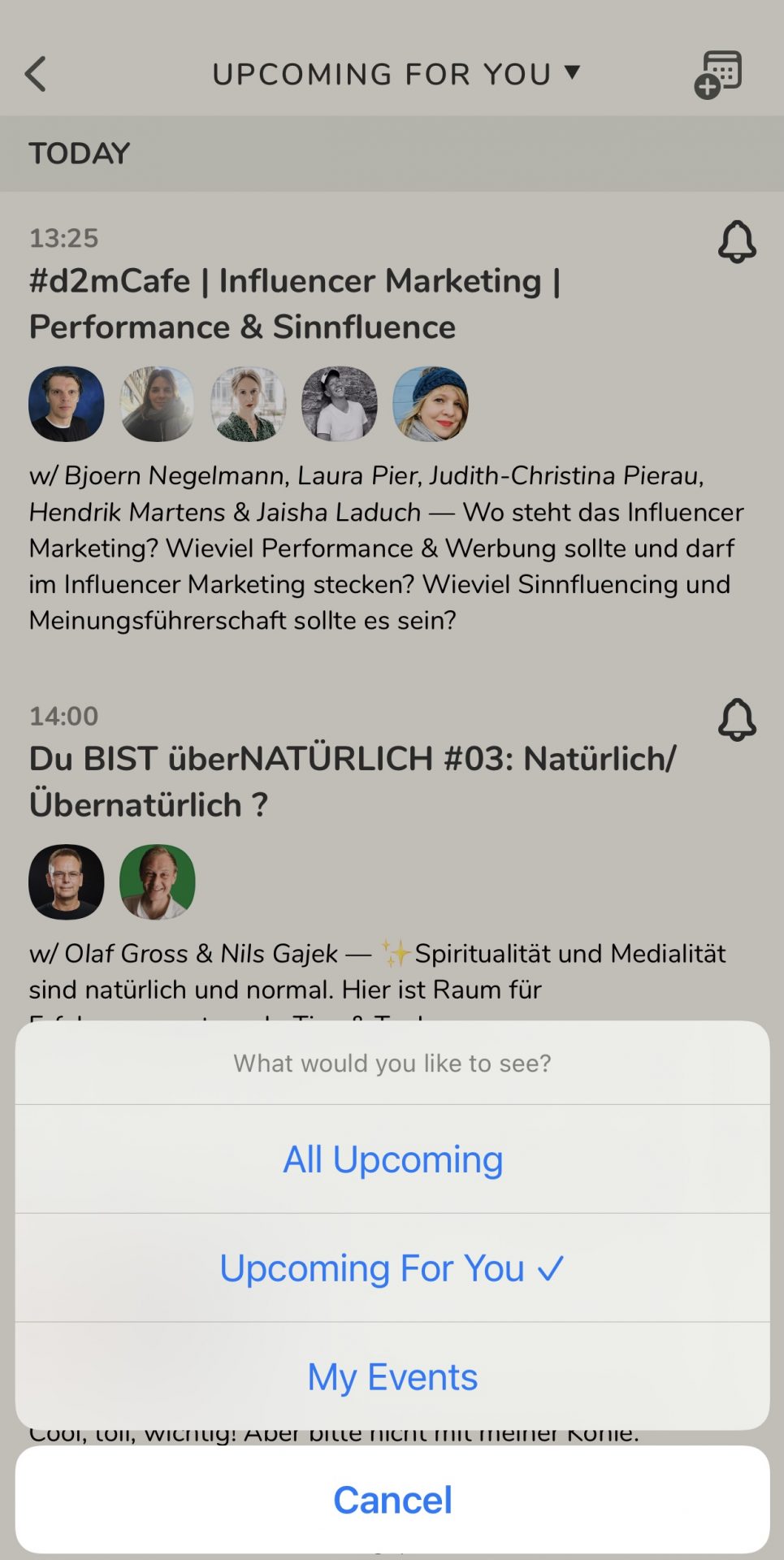This screenshot has height=1560, width=784.
Task: Set a reminder bell for #d2mCafe event
Action: point(737,242)
